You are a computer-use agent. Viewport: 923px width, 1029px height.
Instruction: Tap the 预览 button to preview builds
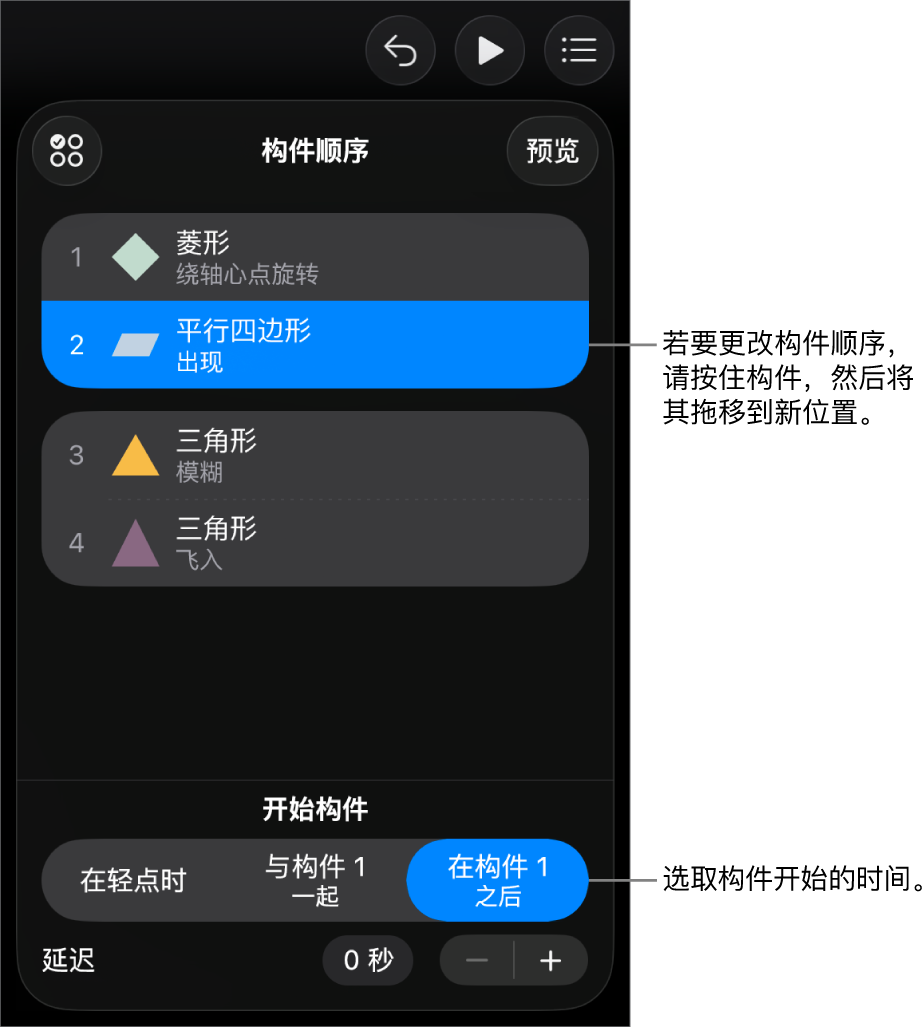[552, 151]
